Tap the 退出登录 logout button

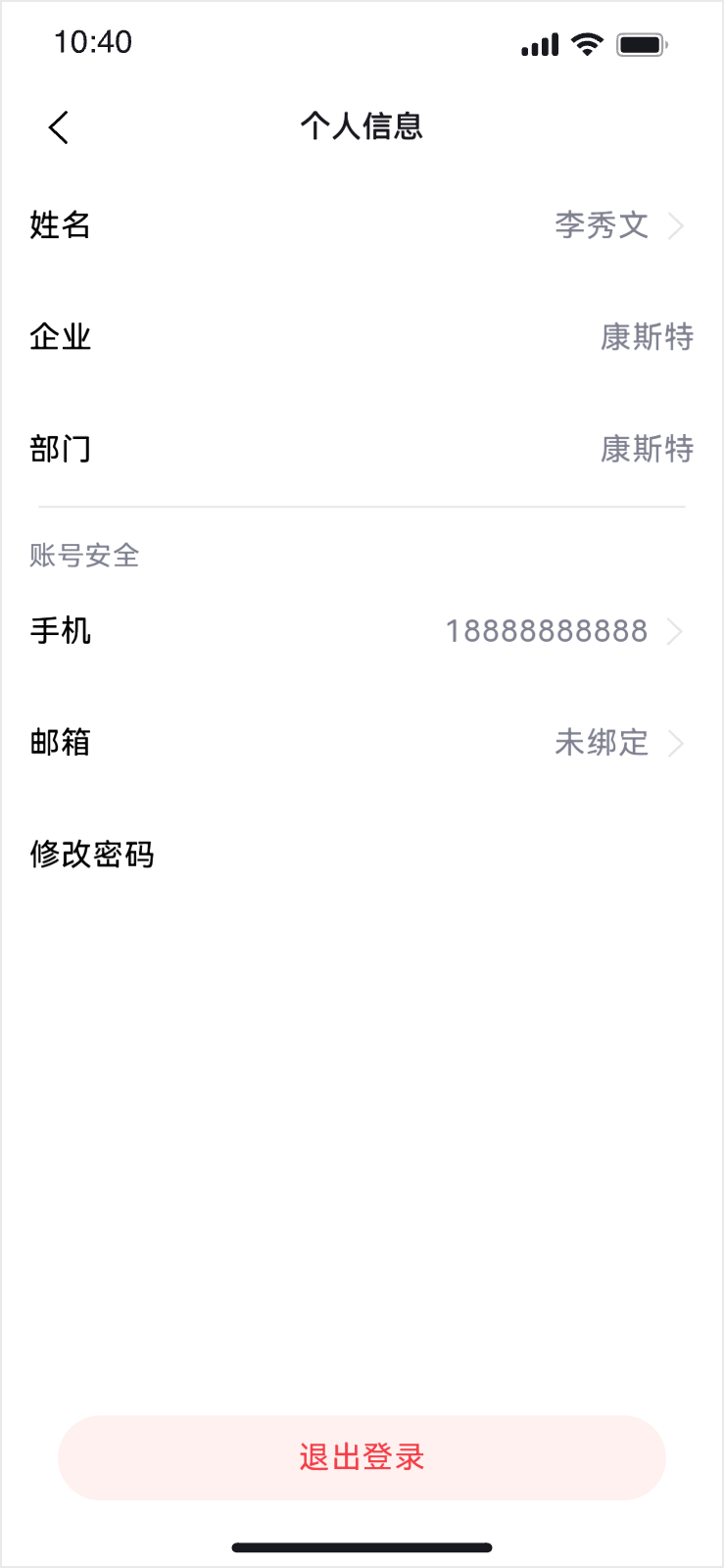coord(362,1457)
